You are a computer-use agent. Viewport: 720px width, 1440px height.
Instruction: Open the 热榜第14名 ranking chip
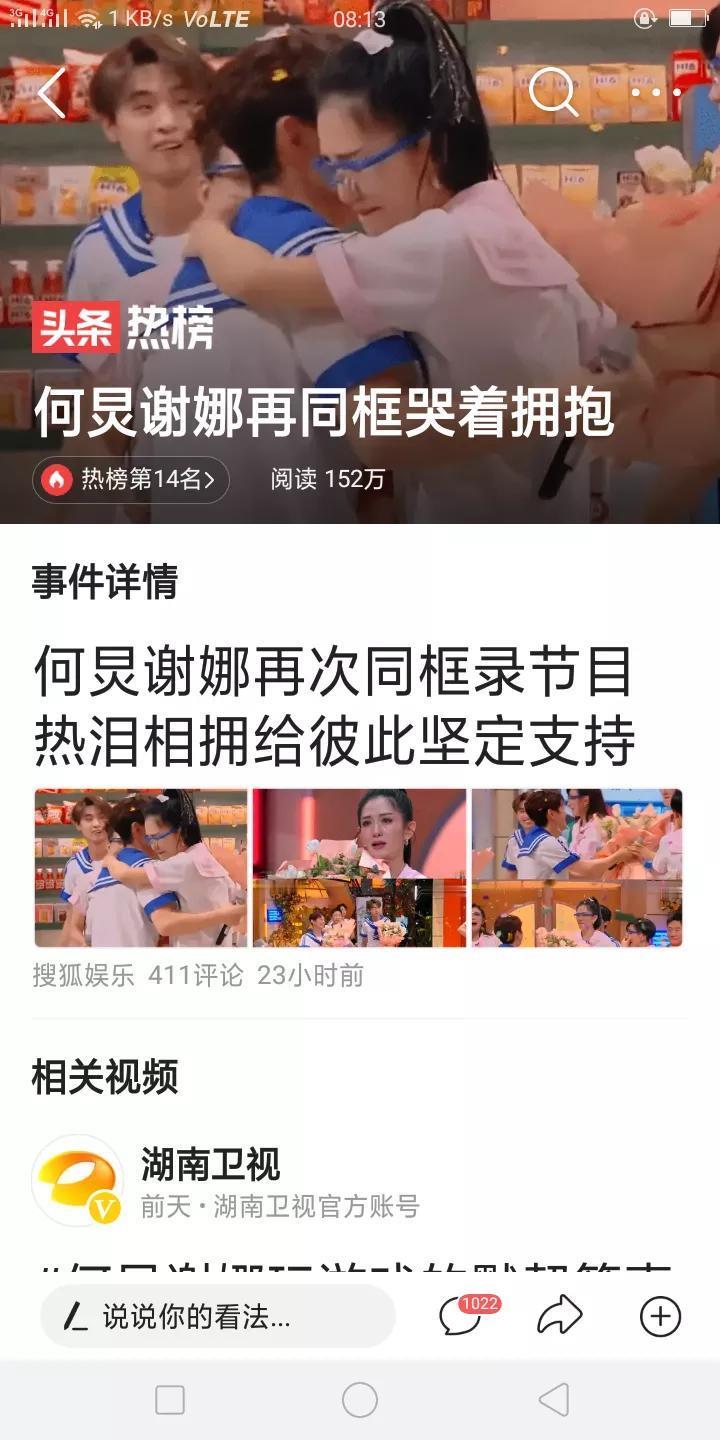click(x=131, y=480)
